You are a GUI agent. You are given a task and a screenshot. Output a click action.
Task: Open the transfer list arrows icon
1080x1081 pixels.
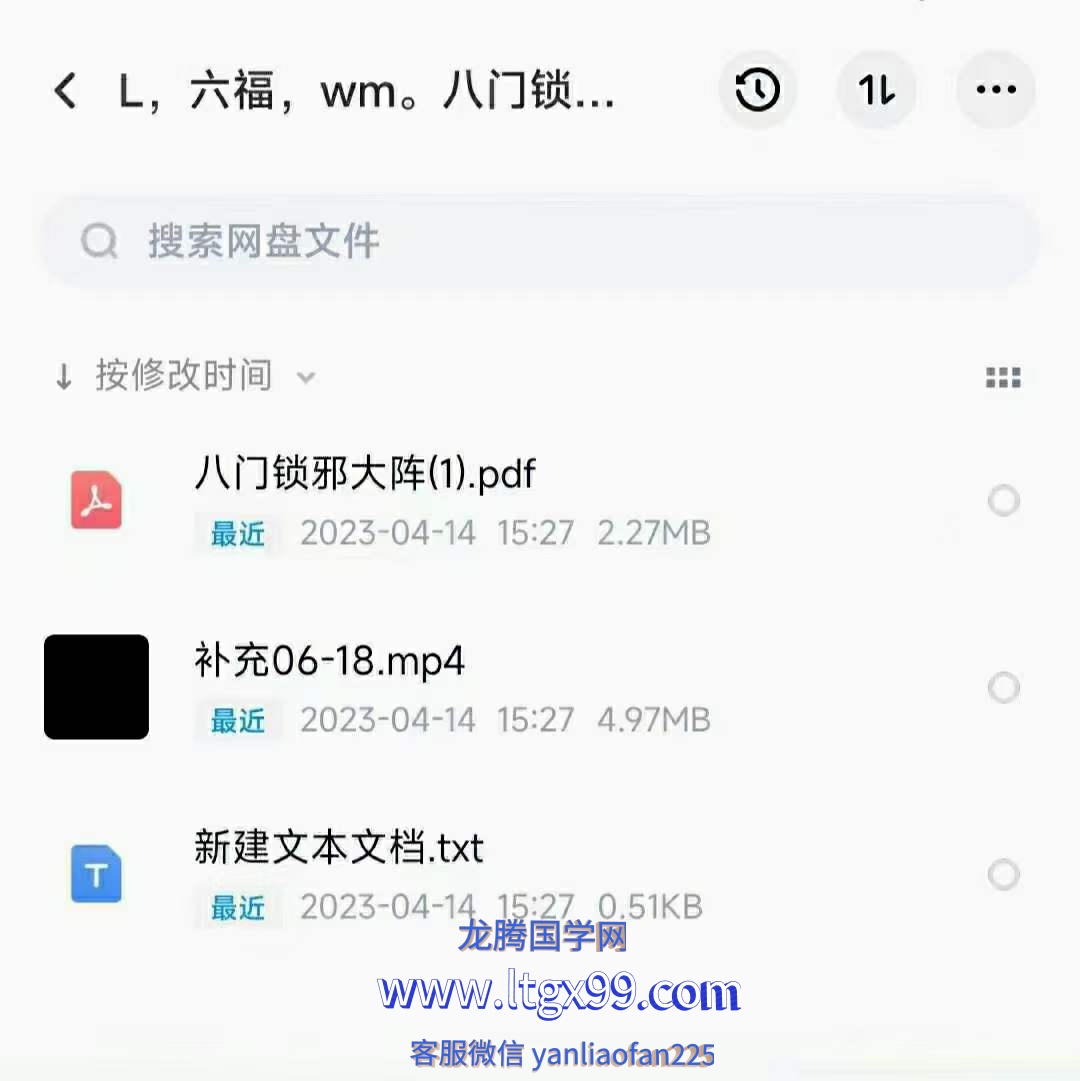876,91
